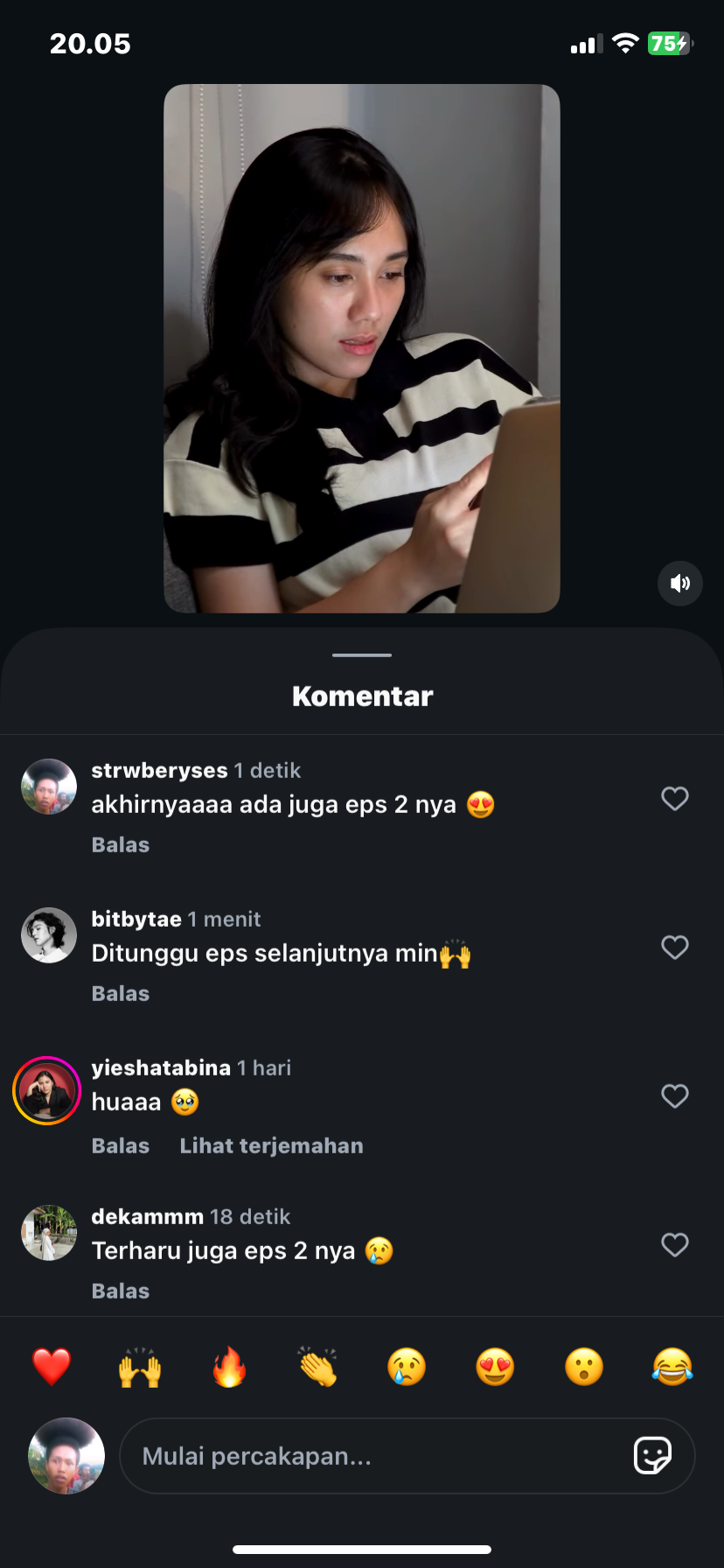This screenshot has width=724, height=1568.
Task: Open bitbytae's profile avatar
Action: [x=49, y=935]
